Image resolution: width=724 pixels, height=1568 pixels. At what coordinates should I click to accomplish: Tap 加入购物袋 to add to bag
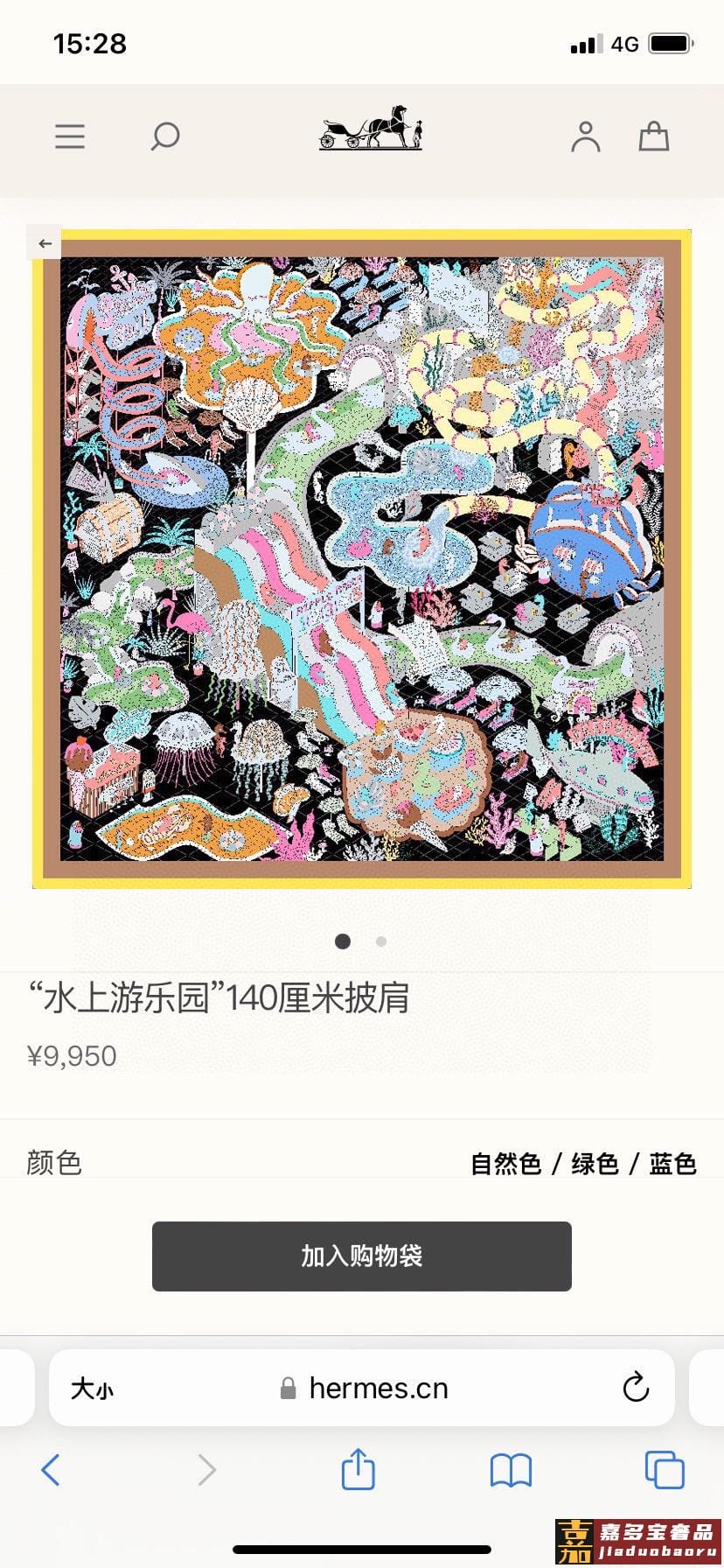click(x=362, y=1256)
